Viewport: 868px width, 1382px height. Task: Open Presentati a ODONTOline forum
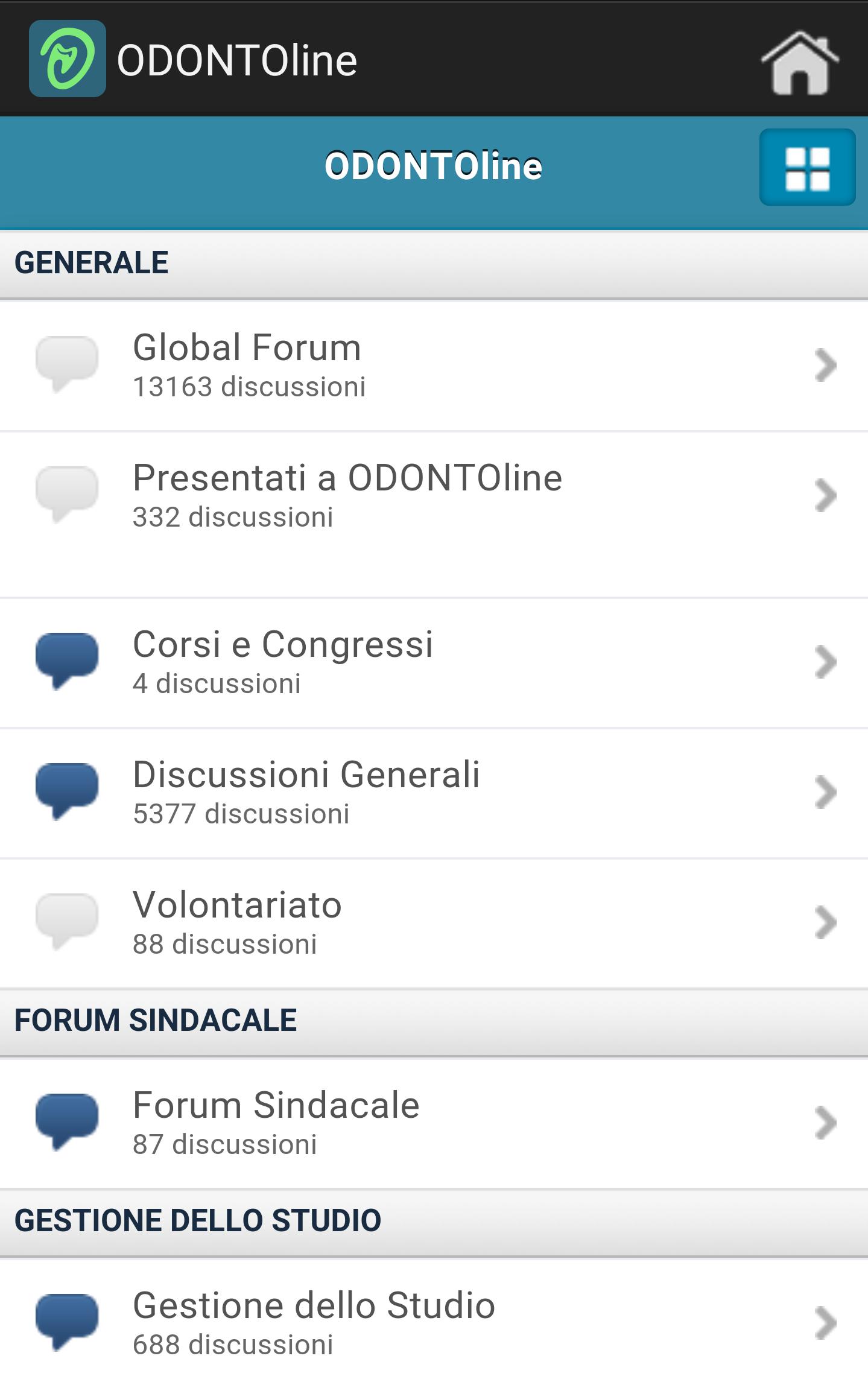(x=434, y=496)
